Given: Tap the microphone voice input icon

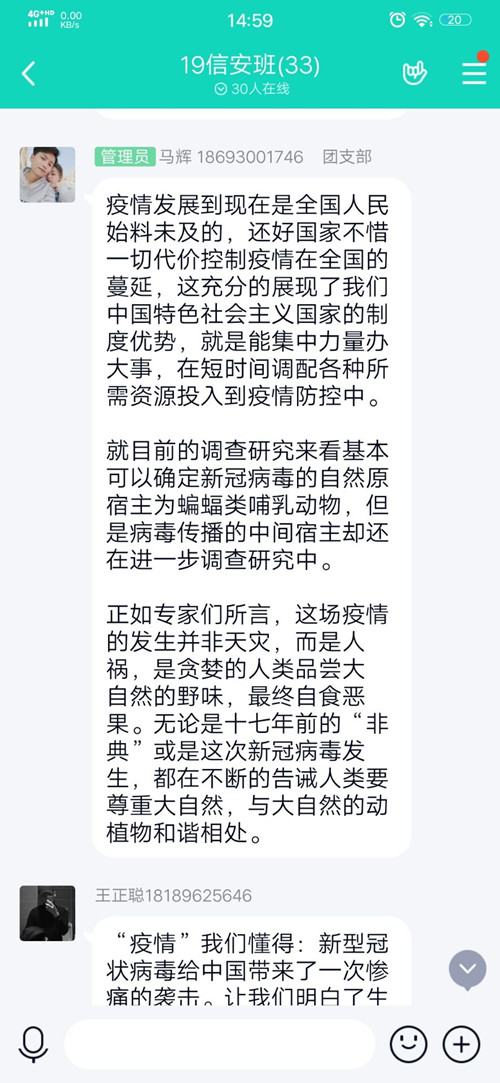Looking at the screenshot, I should (33, 1044).
